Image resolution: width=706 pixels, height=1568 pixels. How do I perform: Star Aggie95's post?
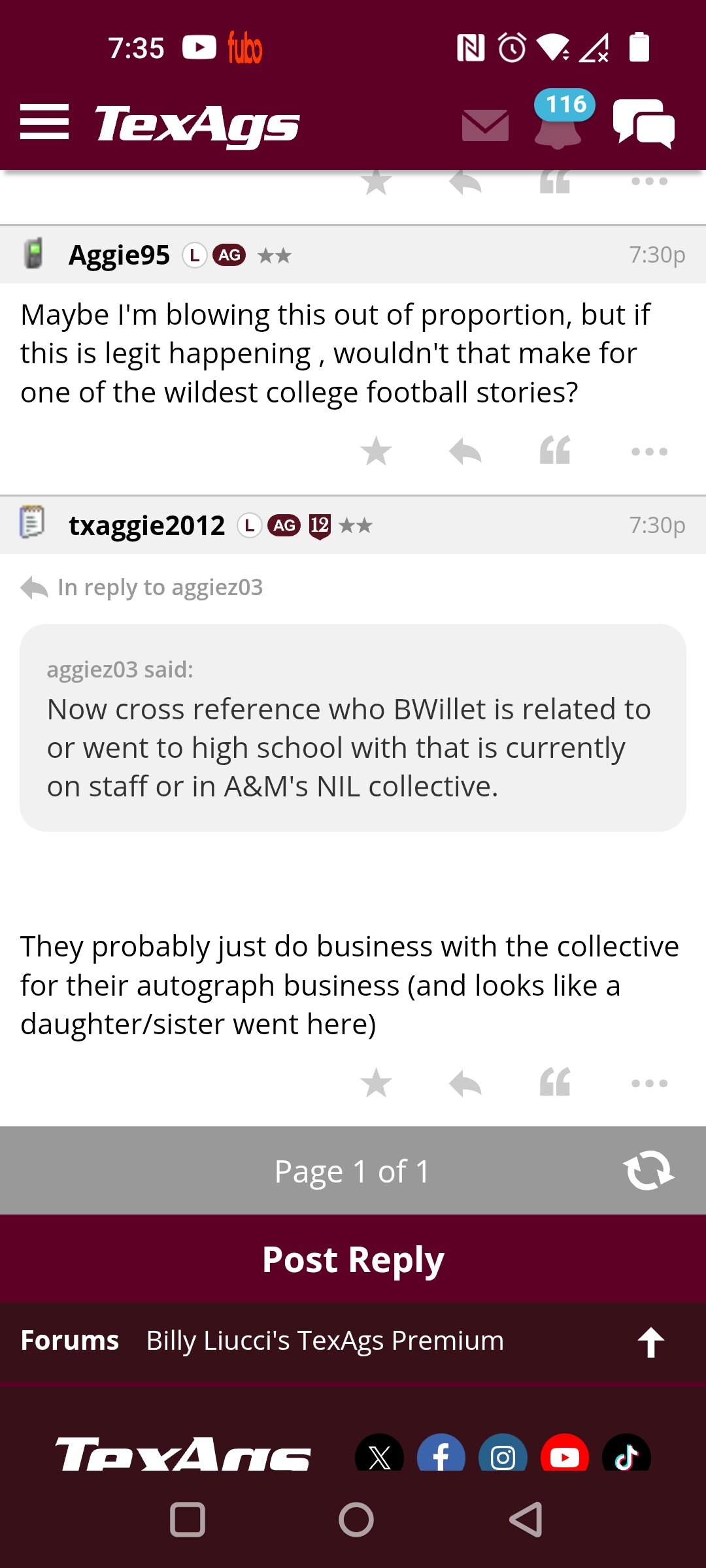(376, 451)
